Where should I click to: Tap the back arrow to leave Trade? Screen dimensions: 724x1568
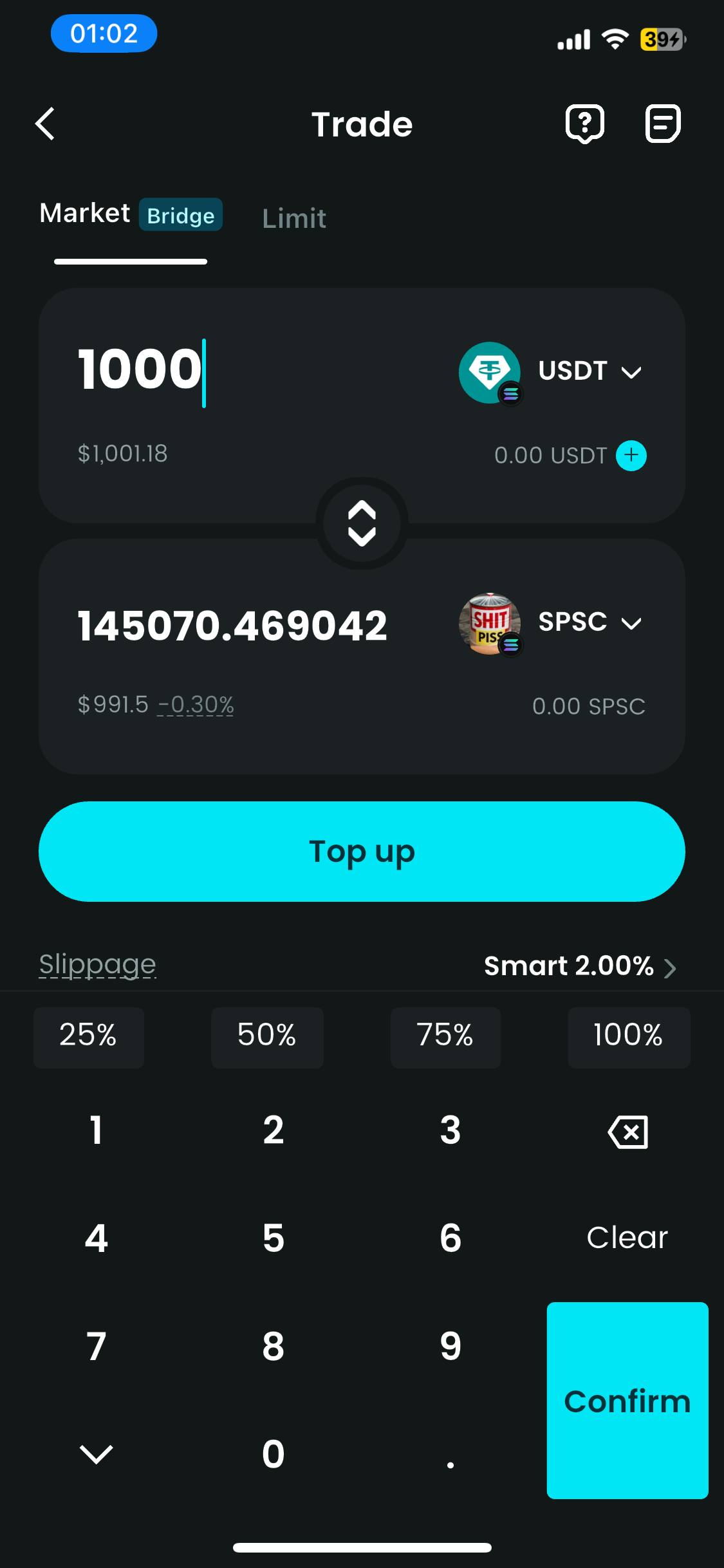point(45,124)
